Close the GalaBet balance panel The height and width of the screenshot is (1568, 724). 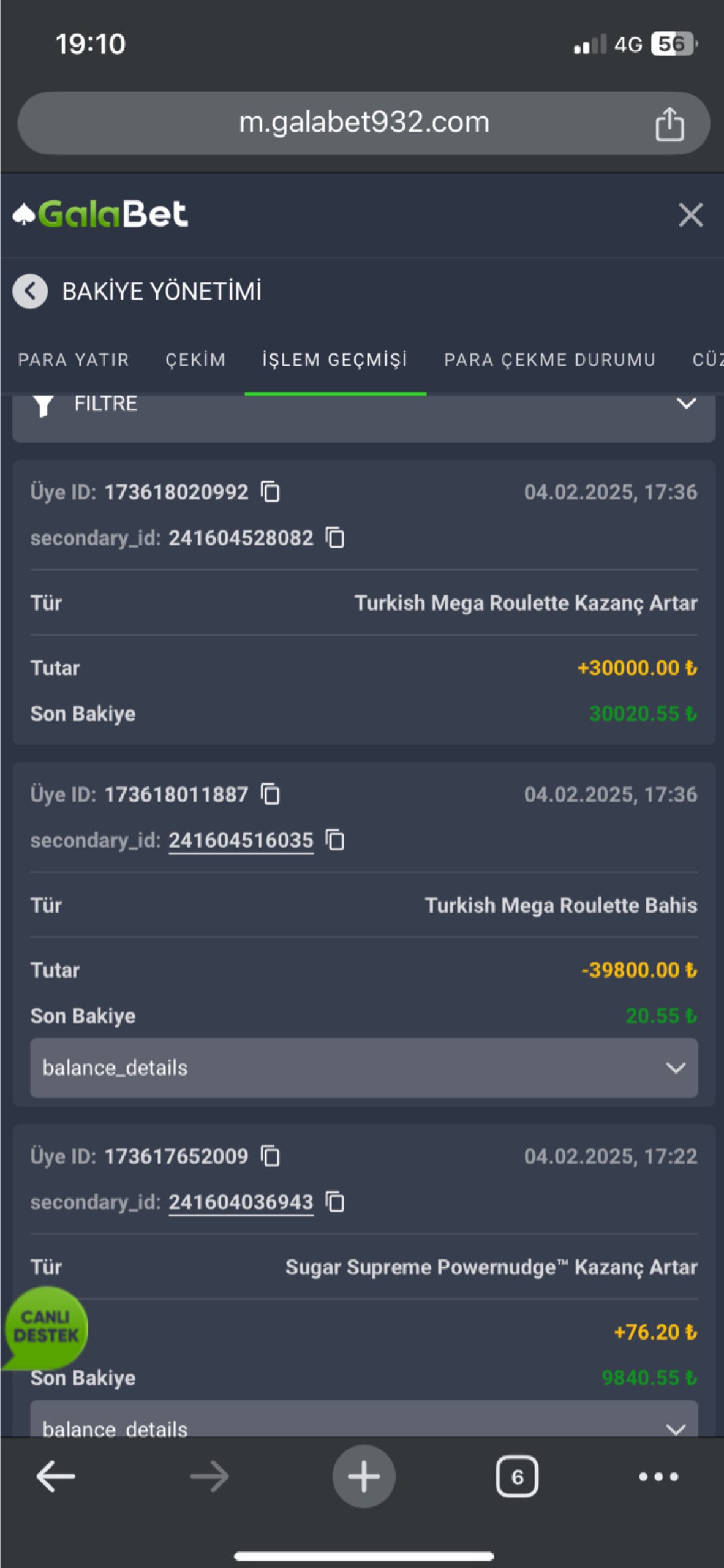pos(690,215)
